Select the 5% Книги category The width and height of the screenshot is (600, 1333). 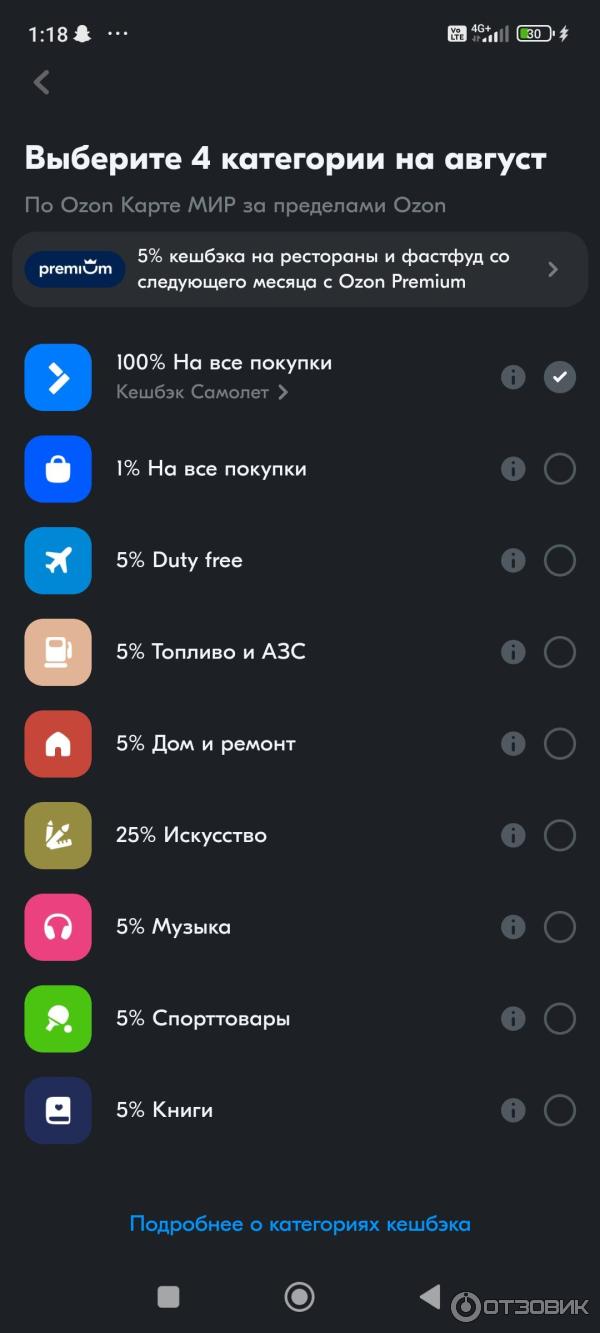[x=560, y=1110]
